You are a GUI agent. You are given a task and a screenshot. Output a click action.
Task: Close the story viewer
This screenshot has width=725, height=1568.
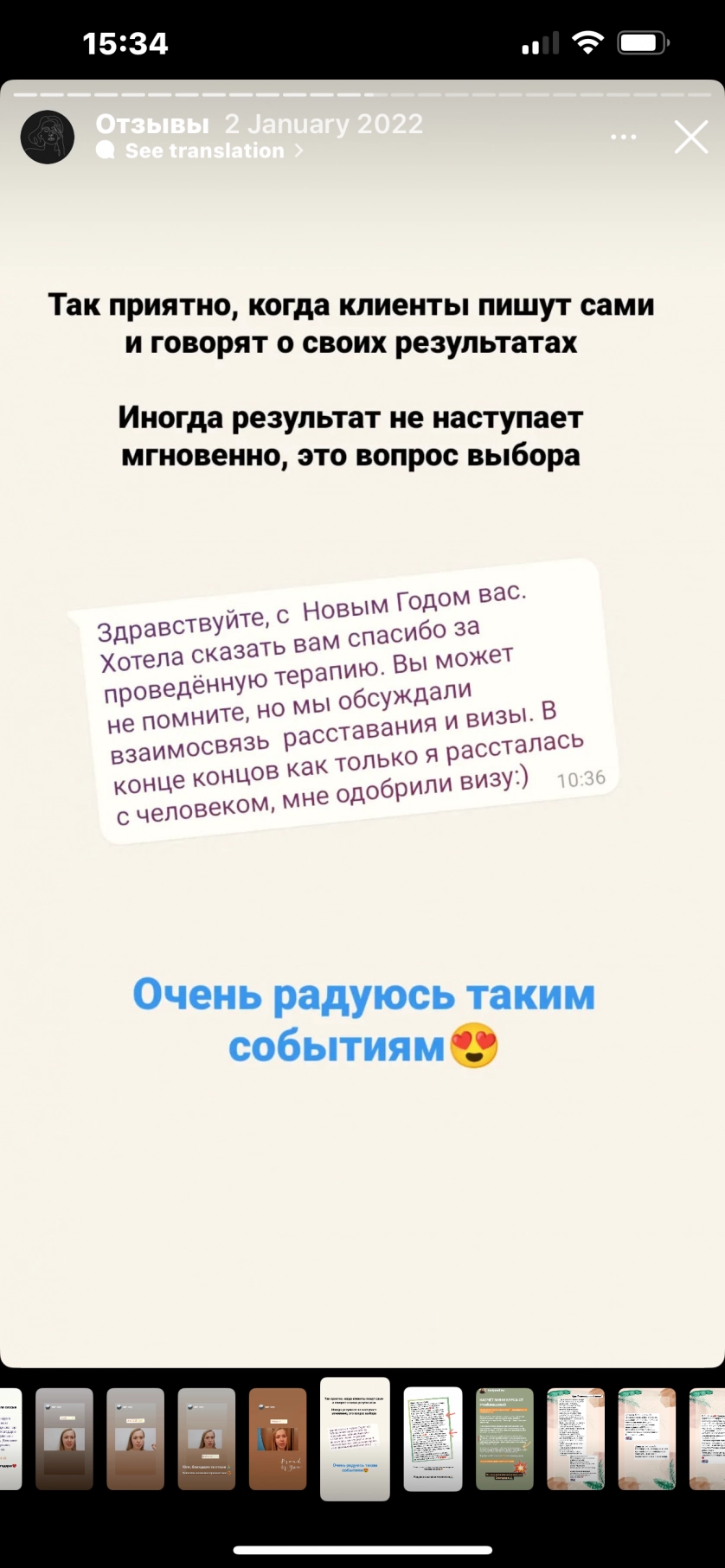coord(690,138)
